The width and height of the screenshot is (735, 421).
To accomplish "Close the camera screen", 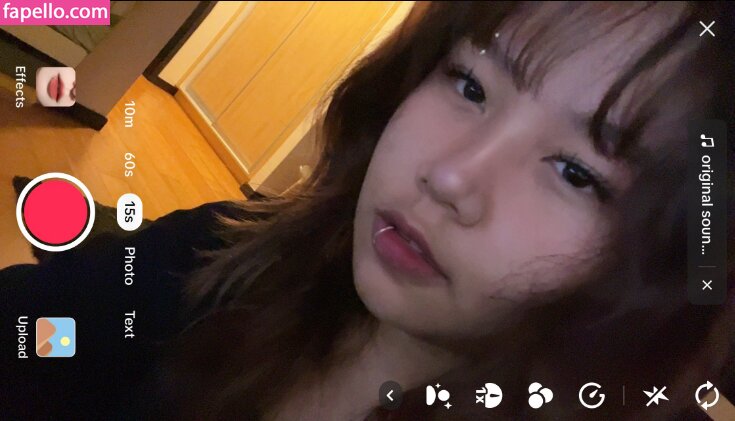I will [707, 28].
